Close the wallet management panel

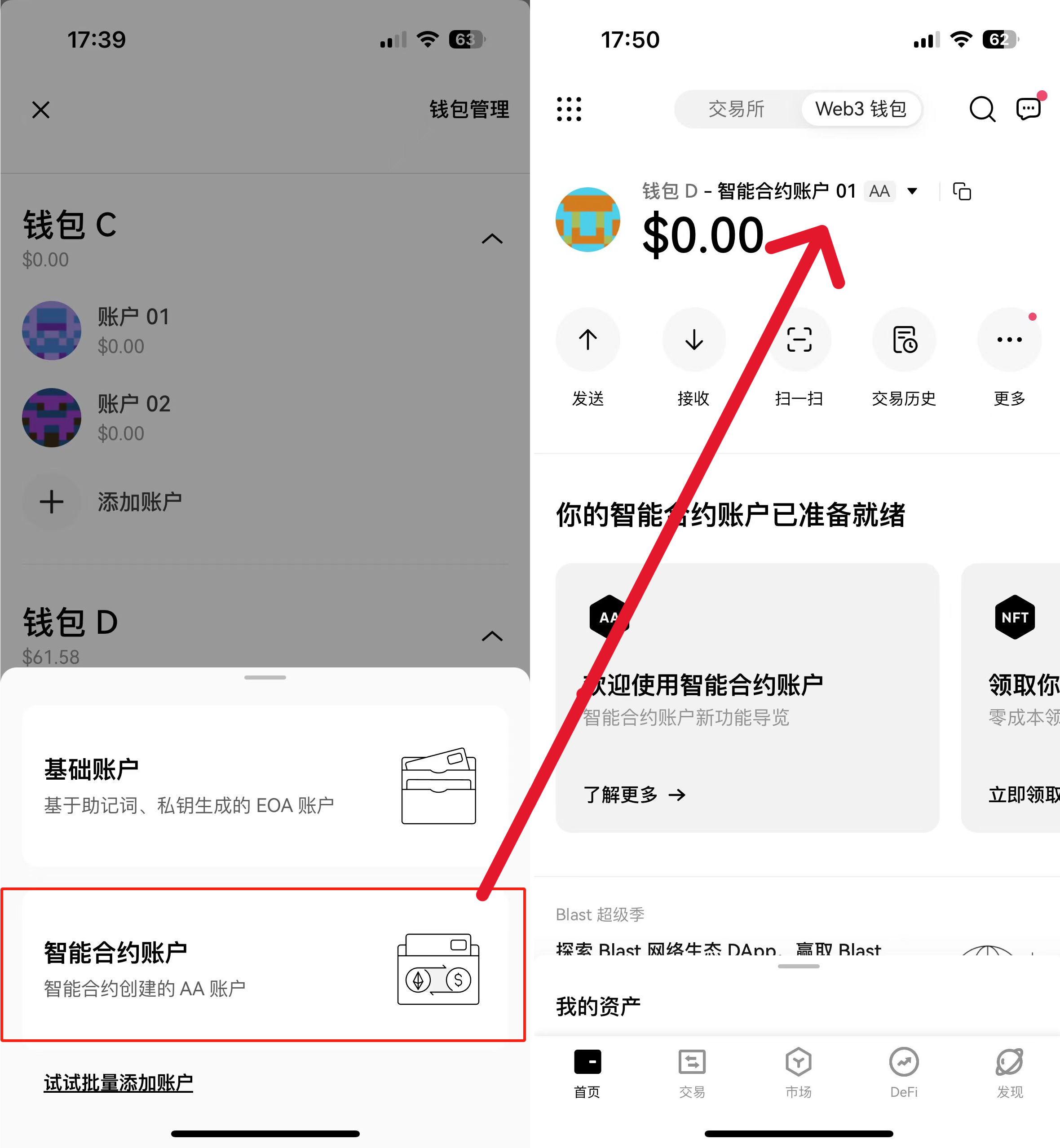(41, 110)
